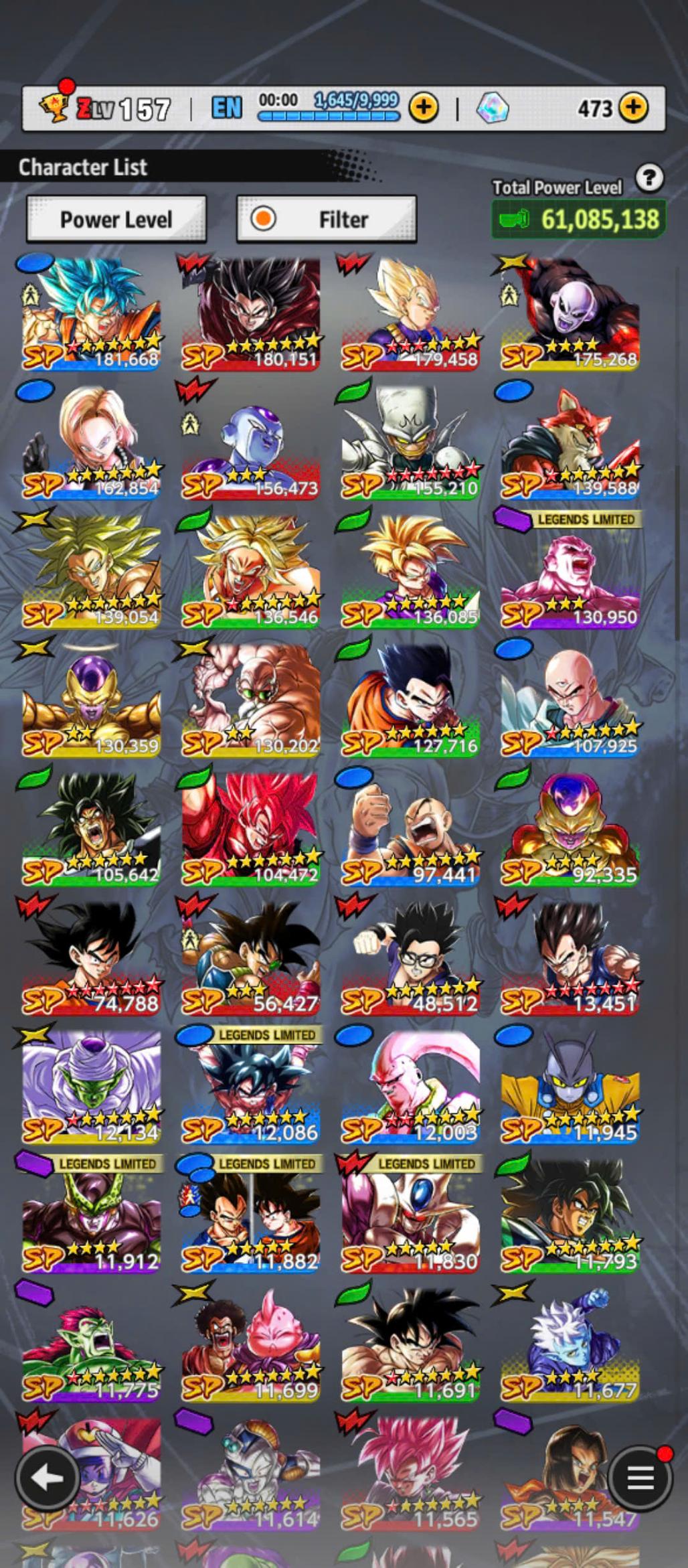The width and height of the screenshot is (688, 1568).
Task: View the character with power 175,268
Action: (570, 313)
